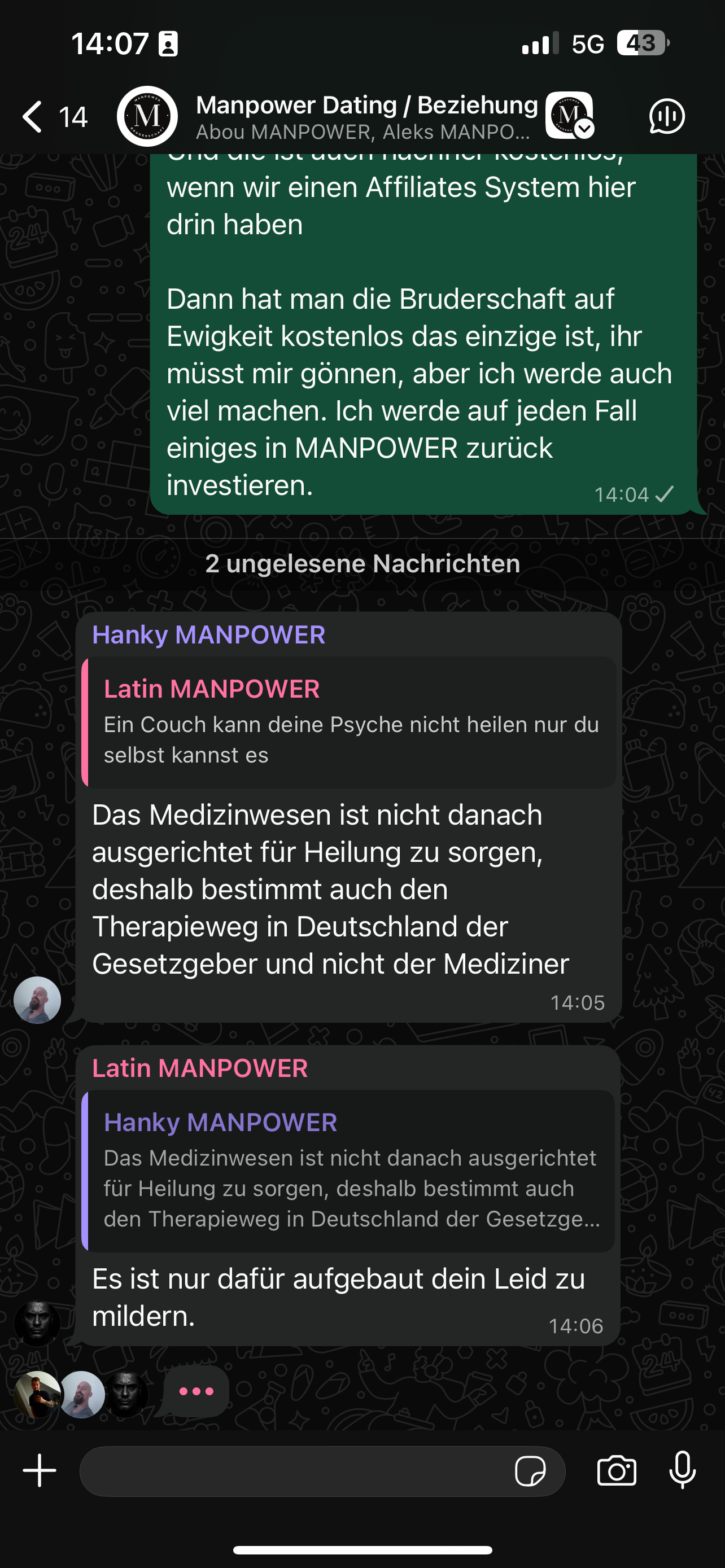Record a voice message

click(683, 1470)
